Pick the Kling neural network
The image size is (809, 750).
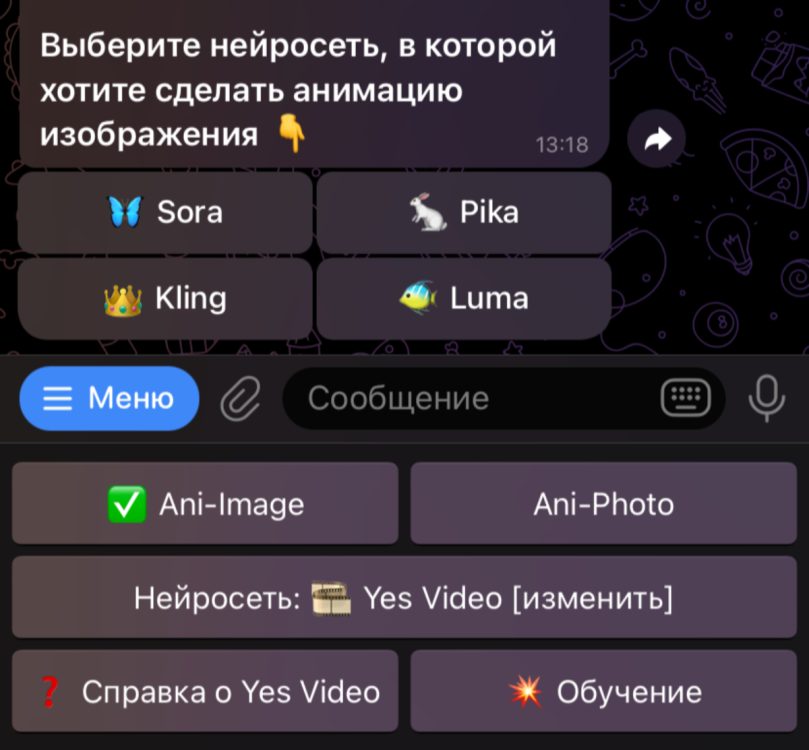(166, 298)
